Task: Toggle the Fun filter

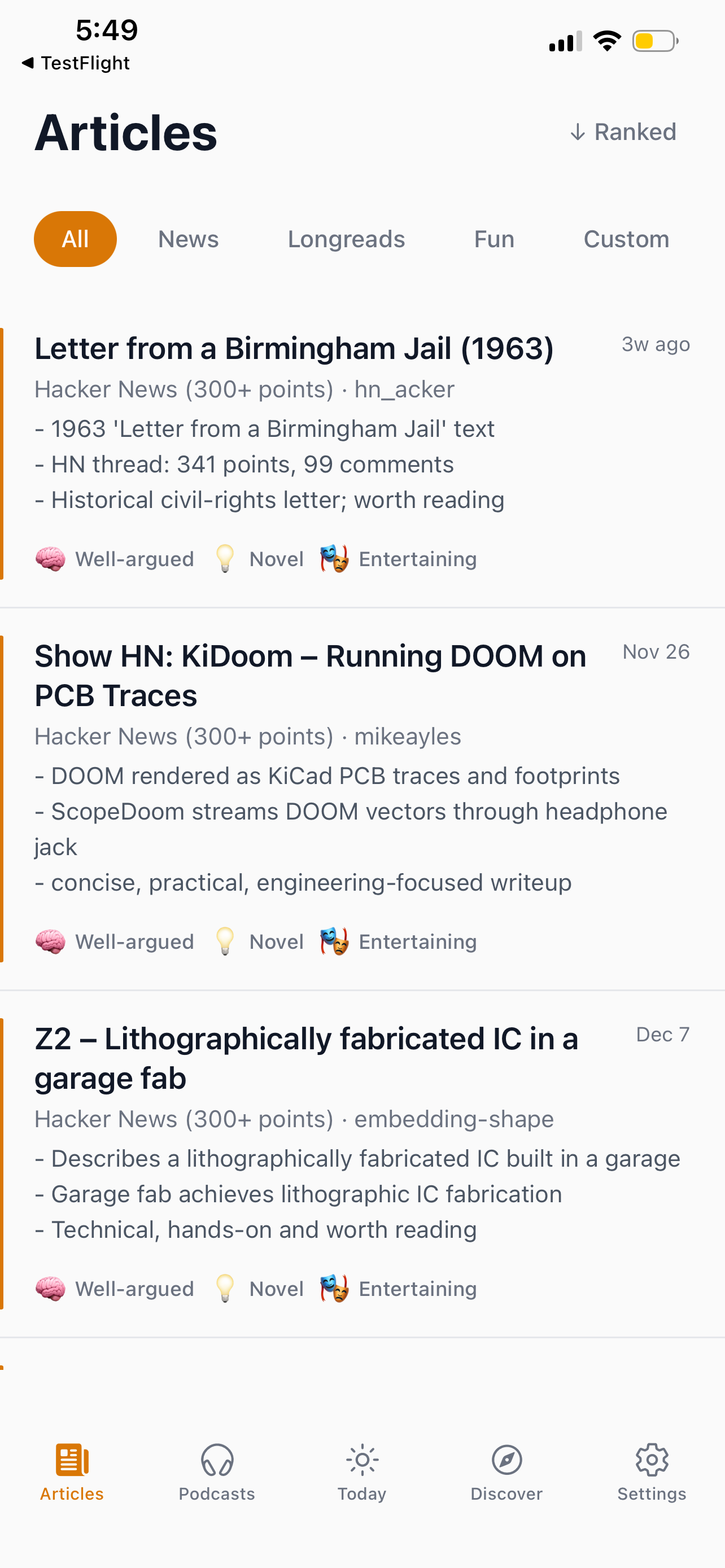Action: click(493, 239)
